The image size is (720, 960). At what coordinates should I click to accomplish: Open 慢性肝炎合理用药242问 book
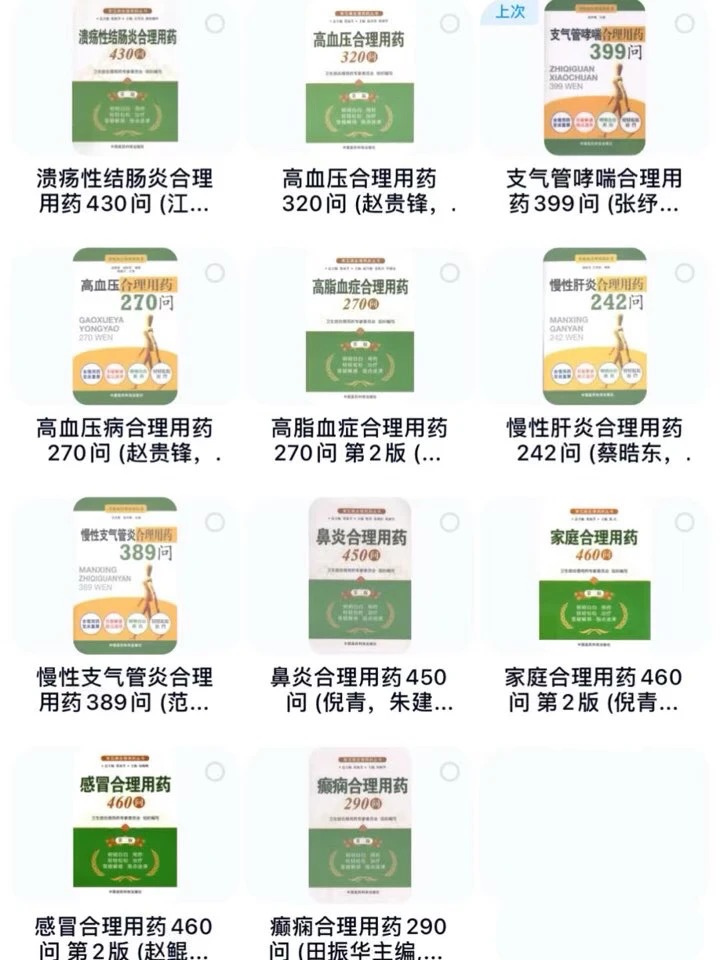(x=594, y=326)
